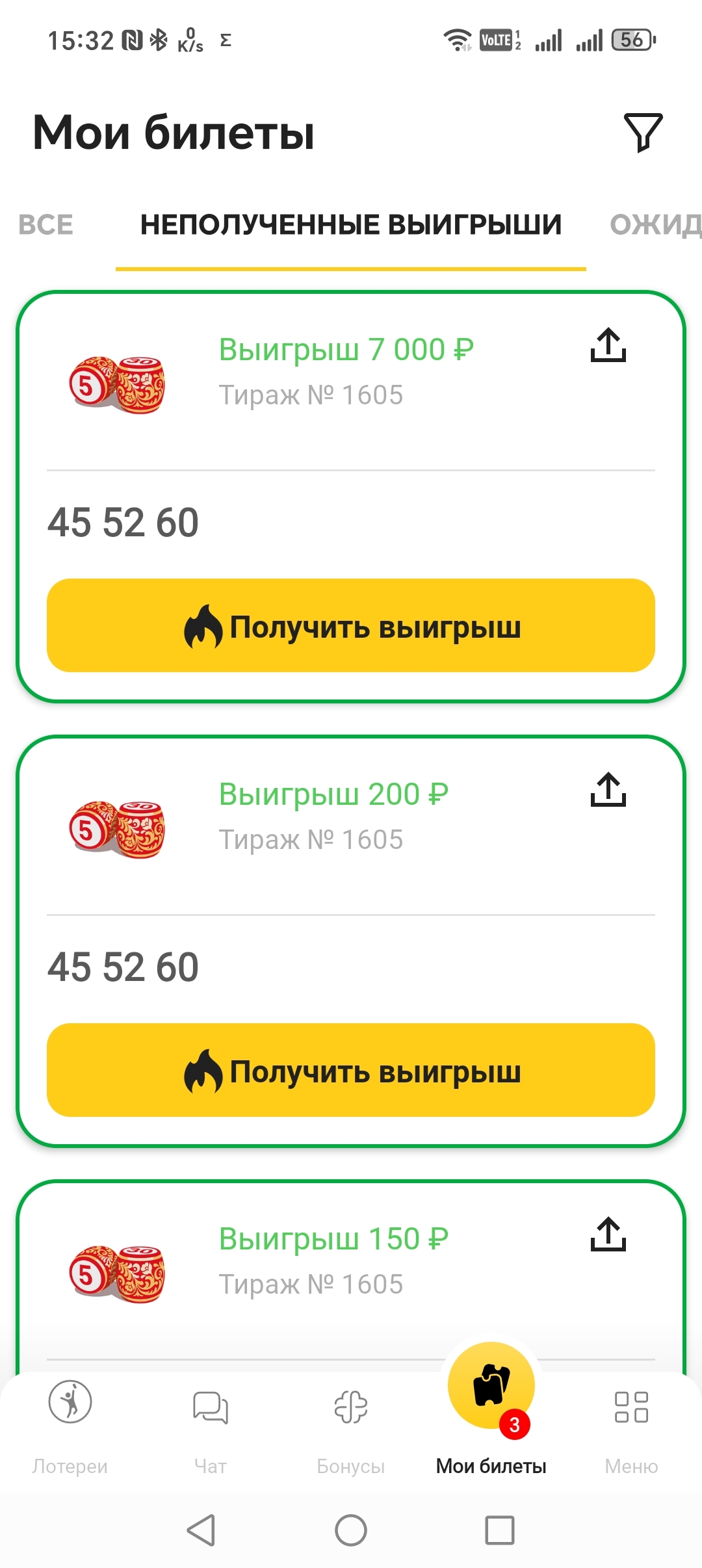Go back with the system back button

pyautogui.click(x=201, y=1530)
